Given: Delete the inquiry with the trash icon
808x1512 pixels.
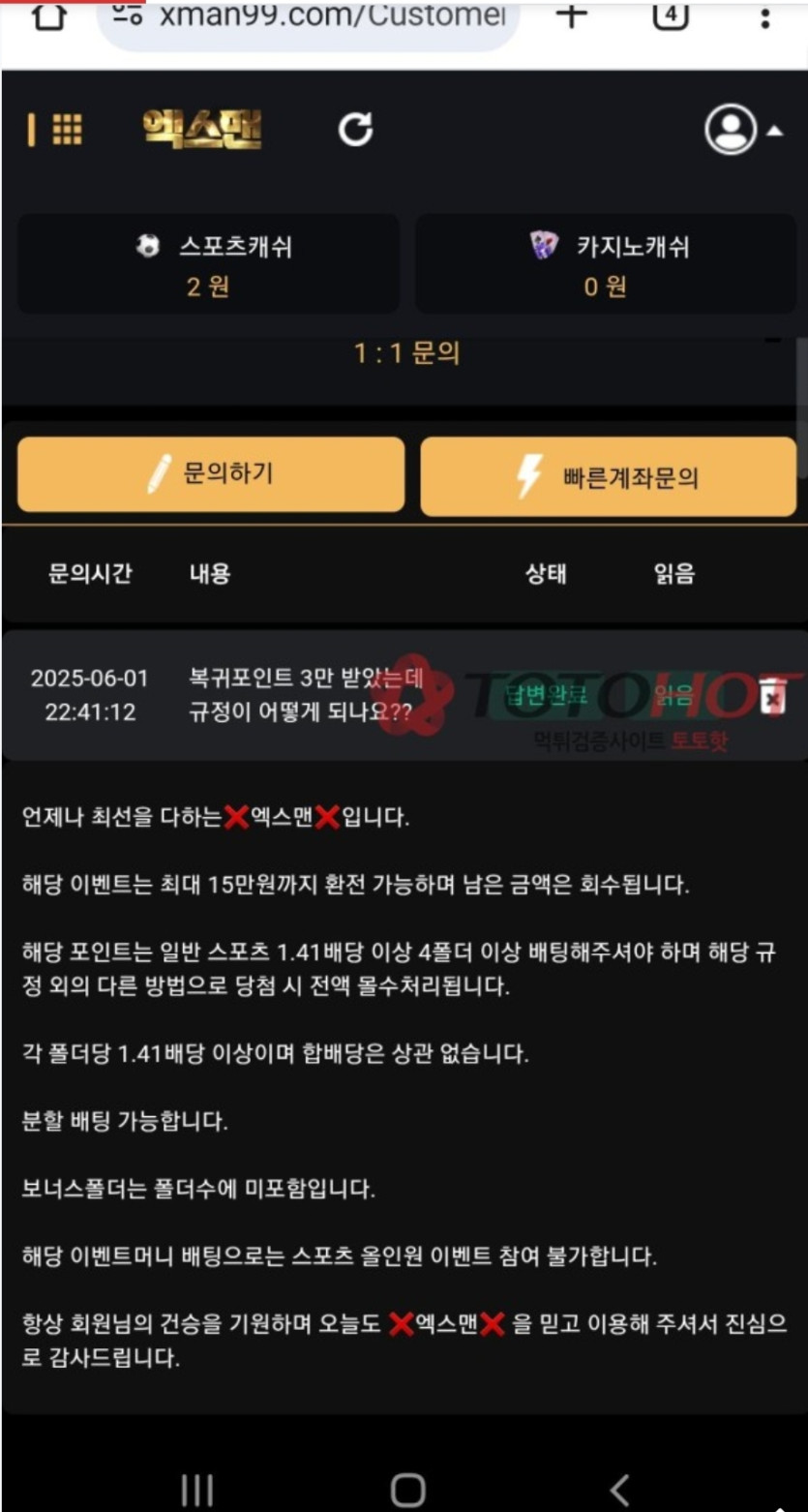Looking at the screenshot, I should [x=771, y=696].
